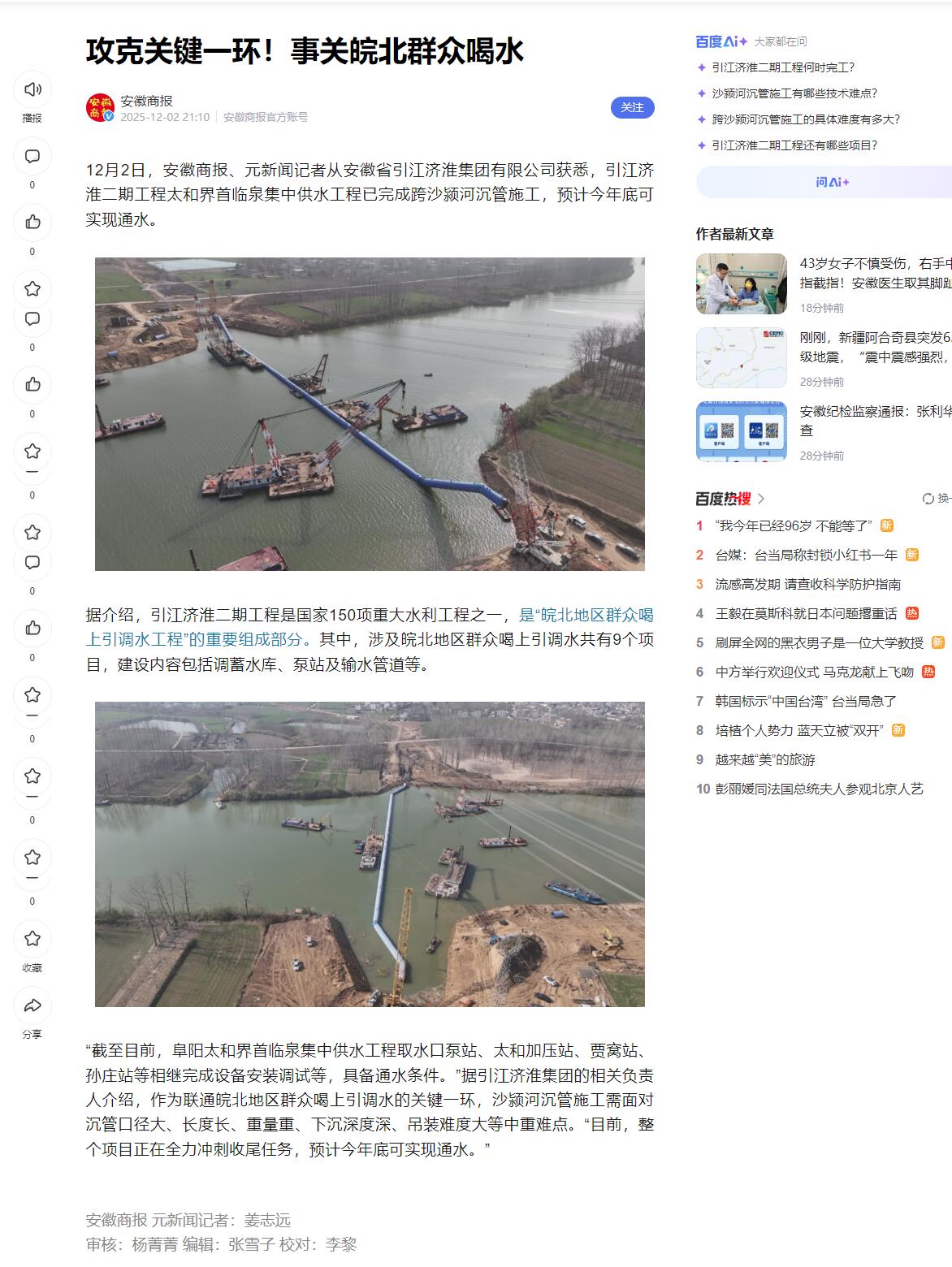Ask AI: 引江济淮二期工程何时完工?
Screen dimensions: 952x1267
tap(783, 67)
